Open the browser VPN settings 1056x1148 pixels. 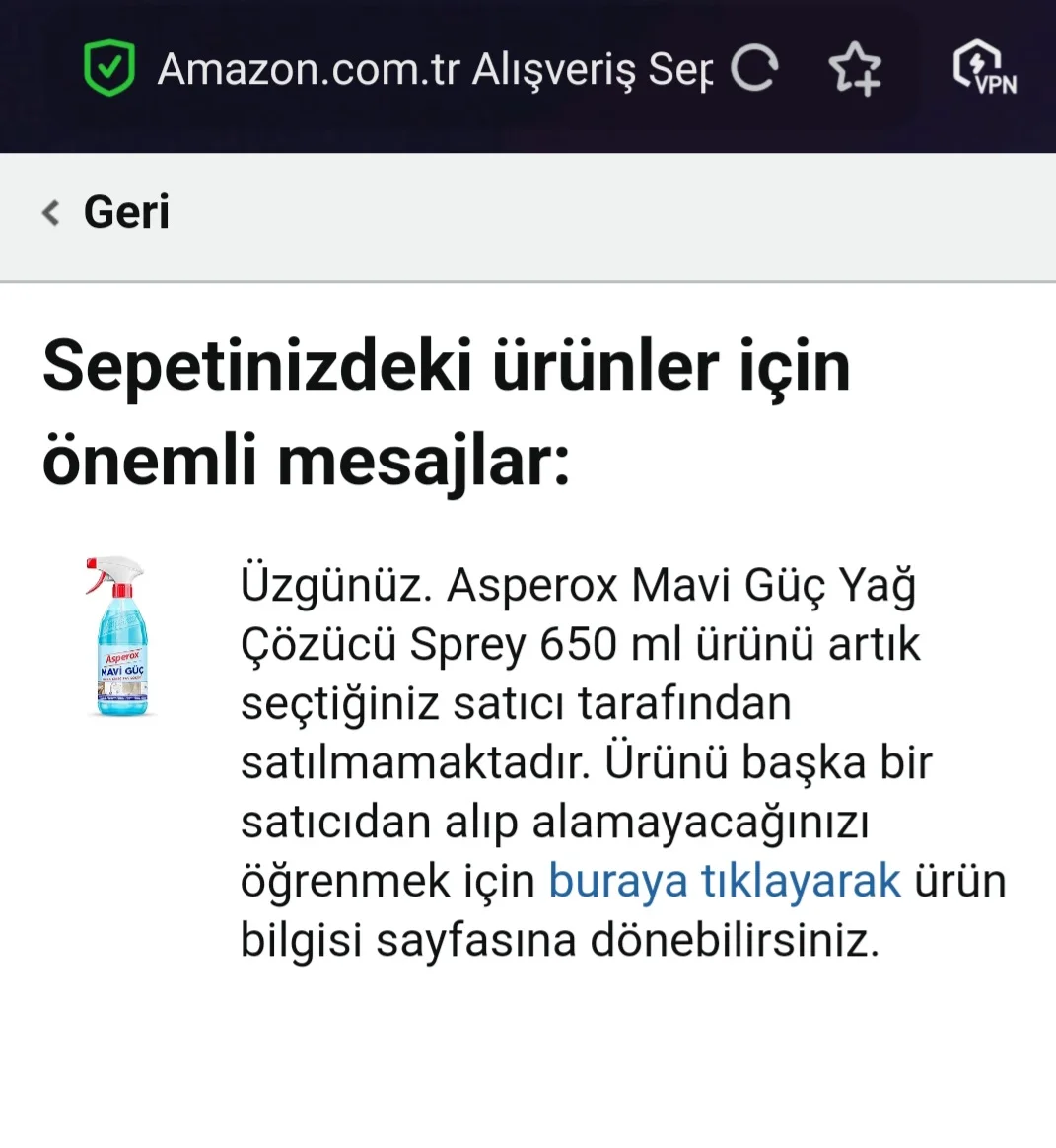tap(983, 69)
